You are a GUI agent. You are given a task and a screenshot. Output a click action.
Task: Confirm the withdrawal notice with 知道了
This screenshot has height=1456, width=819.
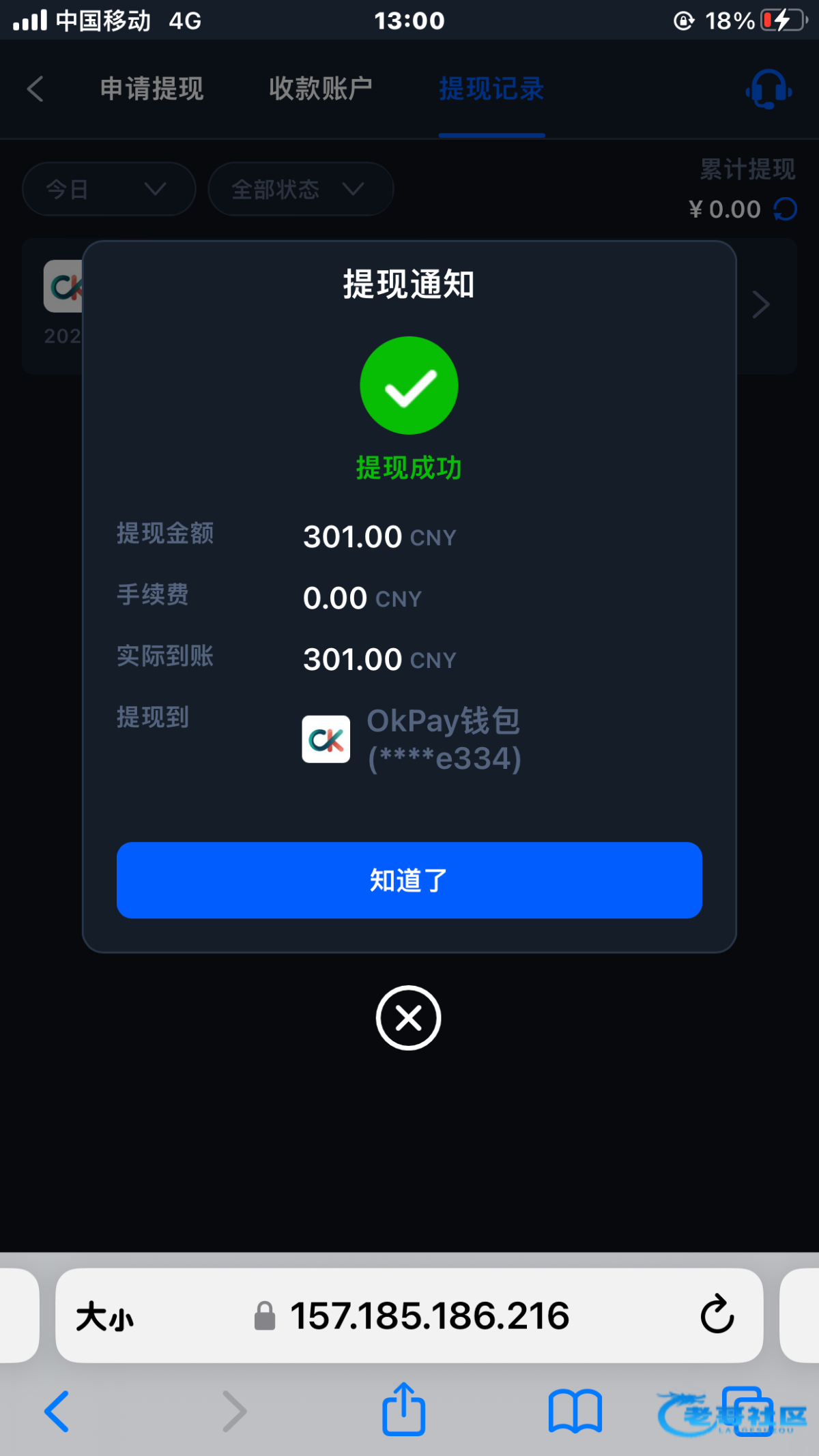(409, 880)
